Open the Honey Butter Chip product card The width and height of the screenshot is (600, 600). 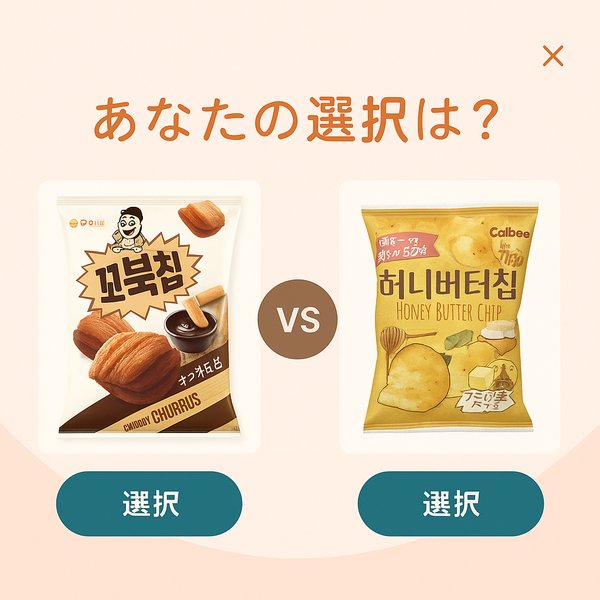click(450, 317)
